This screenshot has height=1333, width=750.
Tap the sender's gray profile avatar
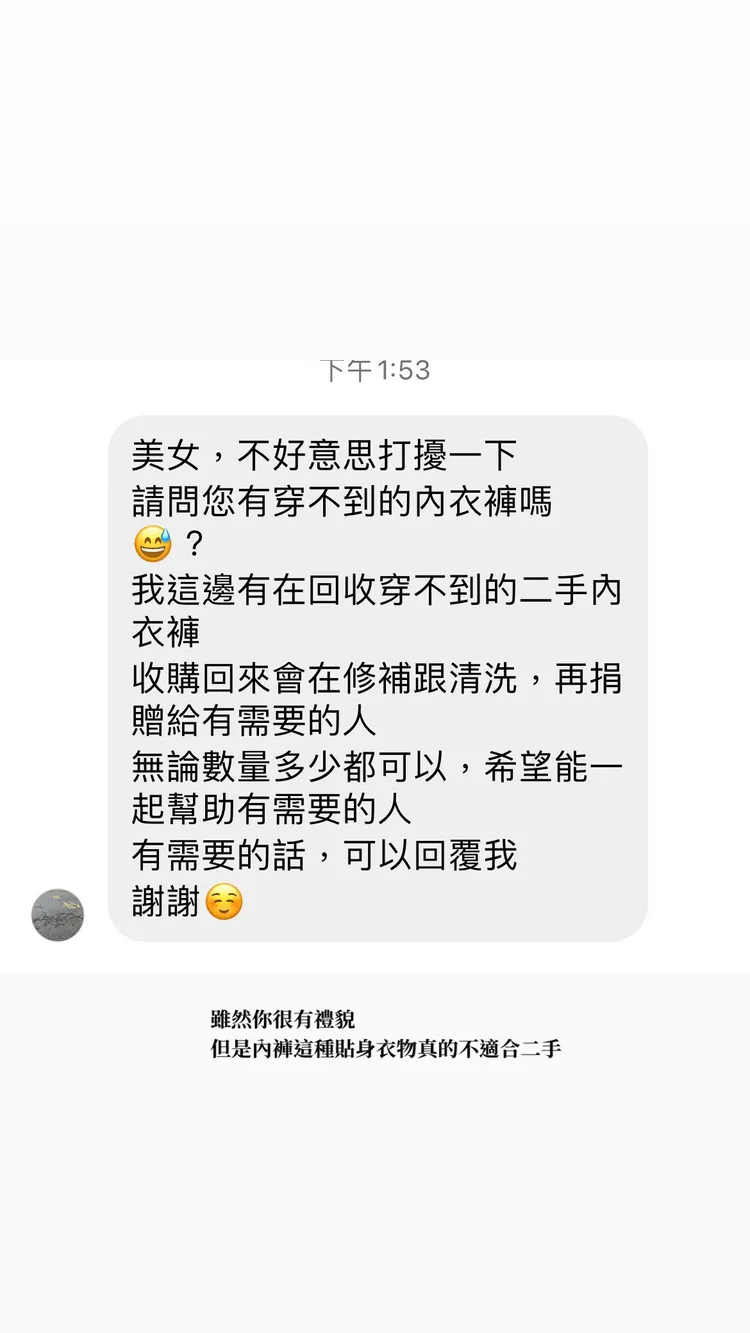[57, 914]
